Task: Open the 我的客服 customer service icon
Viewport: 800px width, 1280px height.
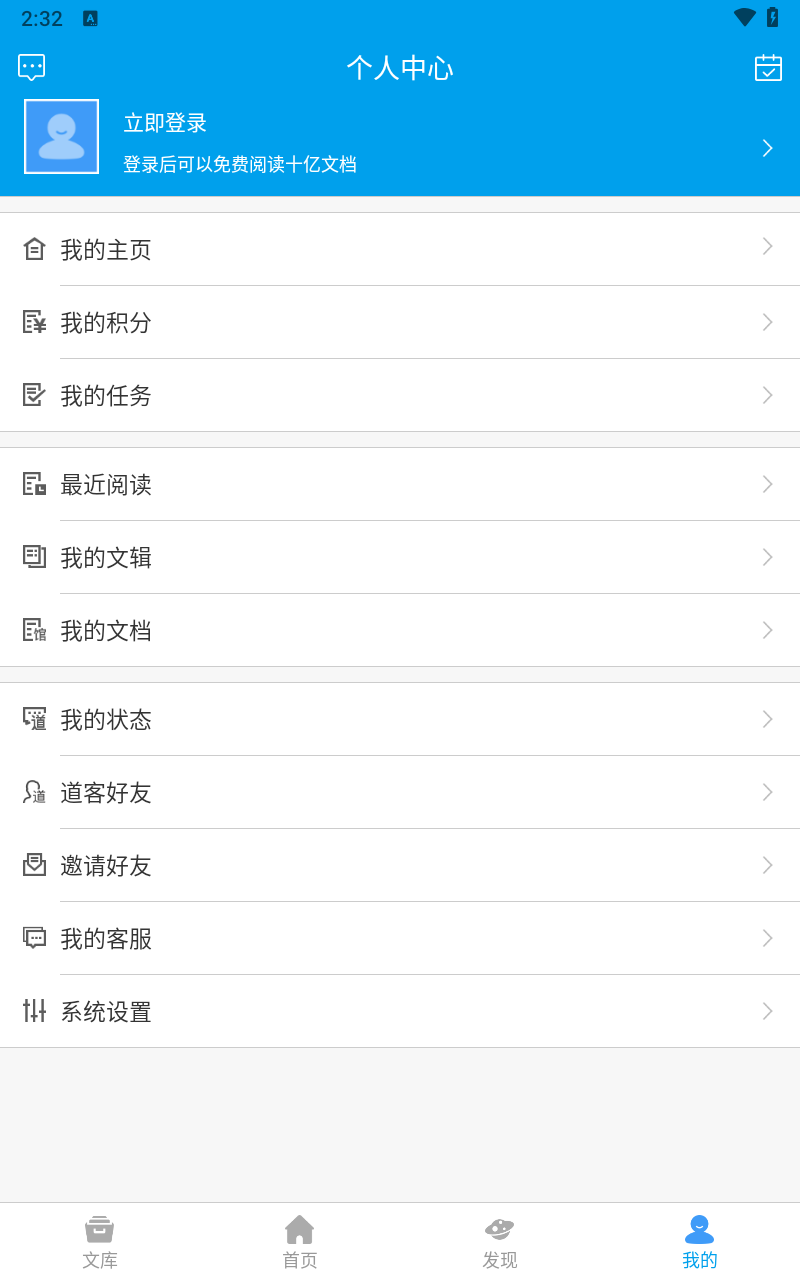Action: 34,938
